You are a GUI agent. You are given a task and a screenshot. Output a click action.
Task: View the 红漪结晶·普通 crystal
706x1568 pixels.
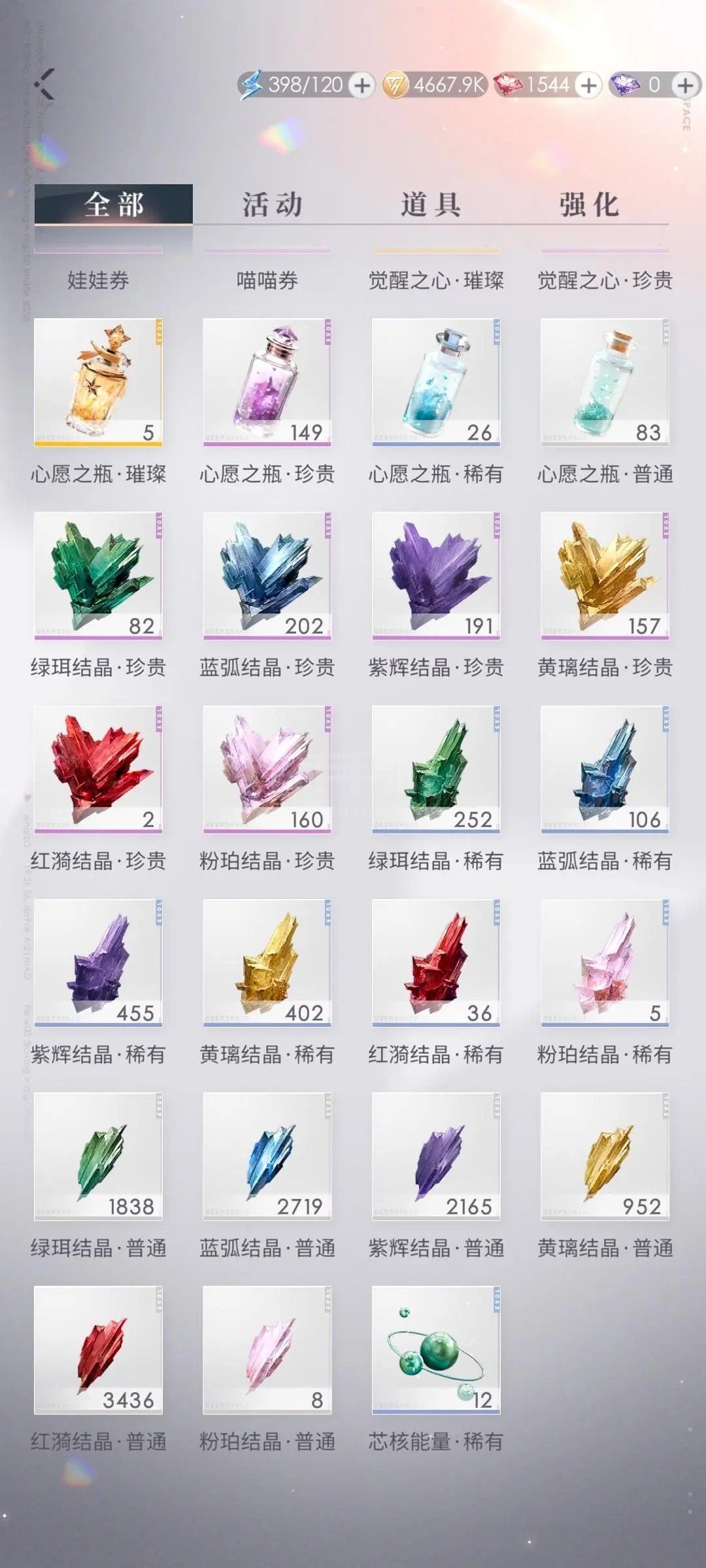point(99,1350)
